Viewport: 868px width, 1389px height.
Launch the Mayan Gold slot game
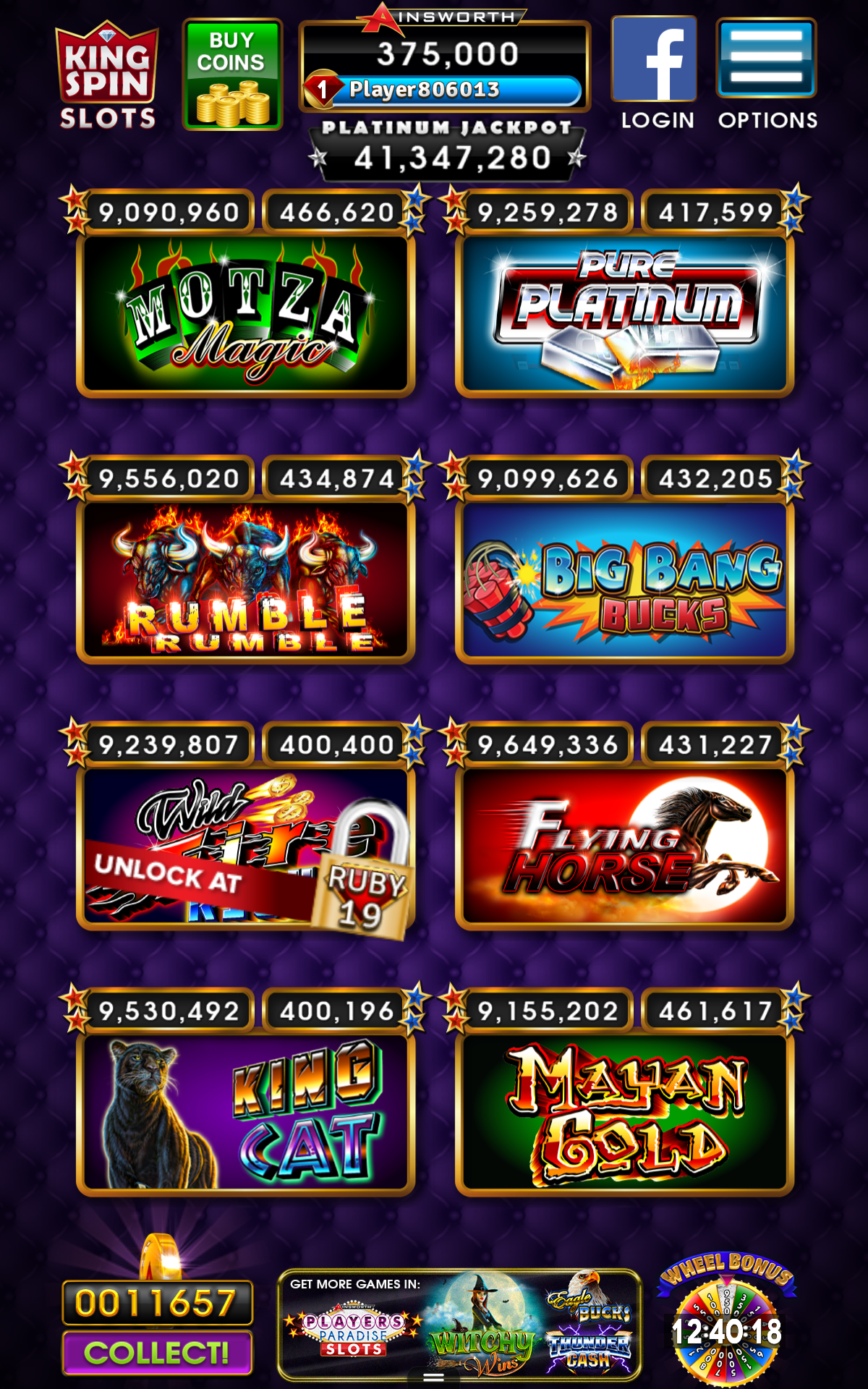(624, 1114)
